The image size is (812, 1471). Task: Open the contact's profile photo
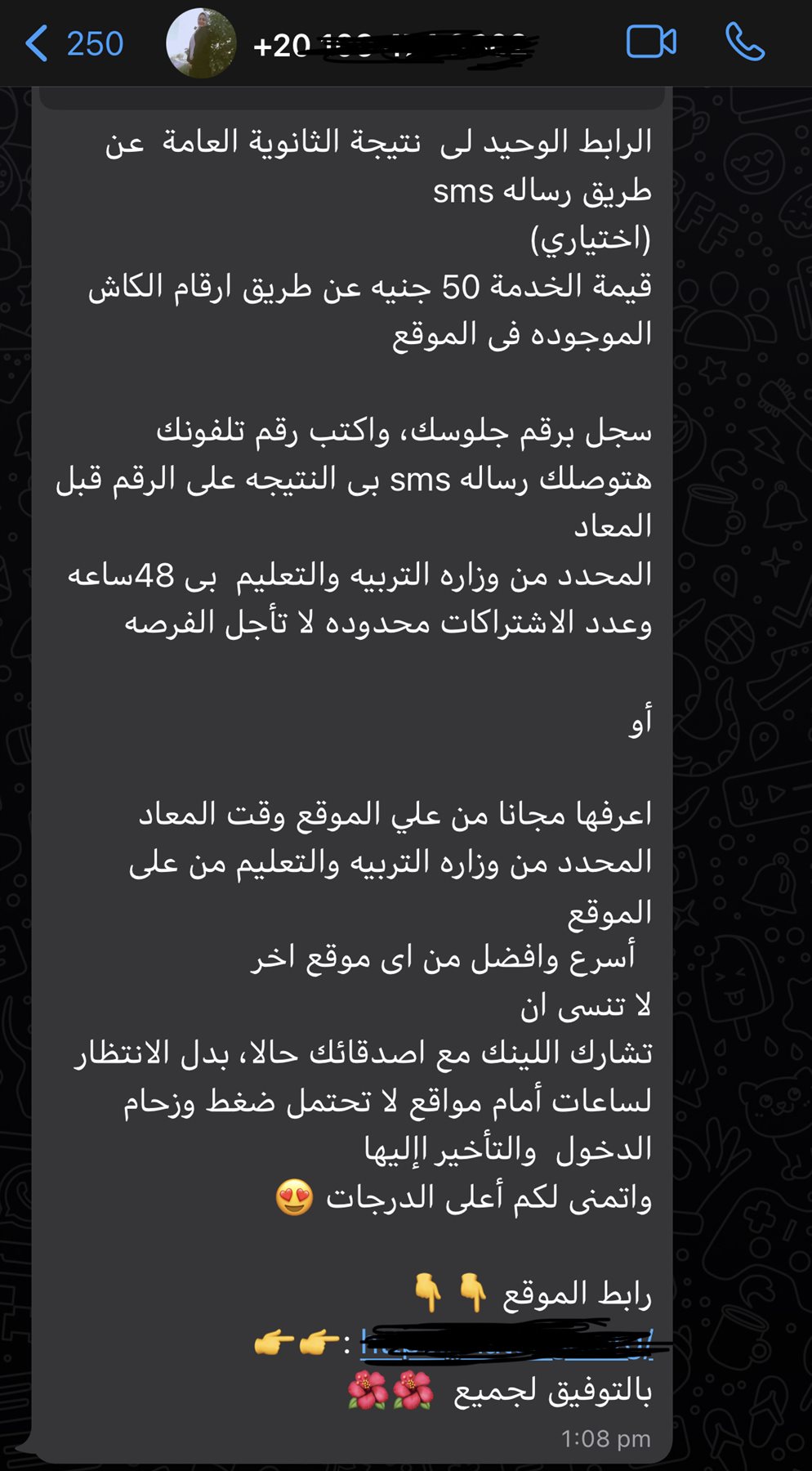[x=201, y=43]
